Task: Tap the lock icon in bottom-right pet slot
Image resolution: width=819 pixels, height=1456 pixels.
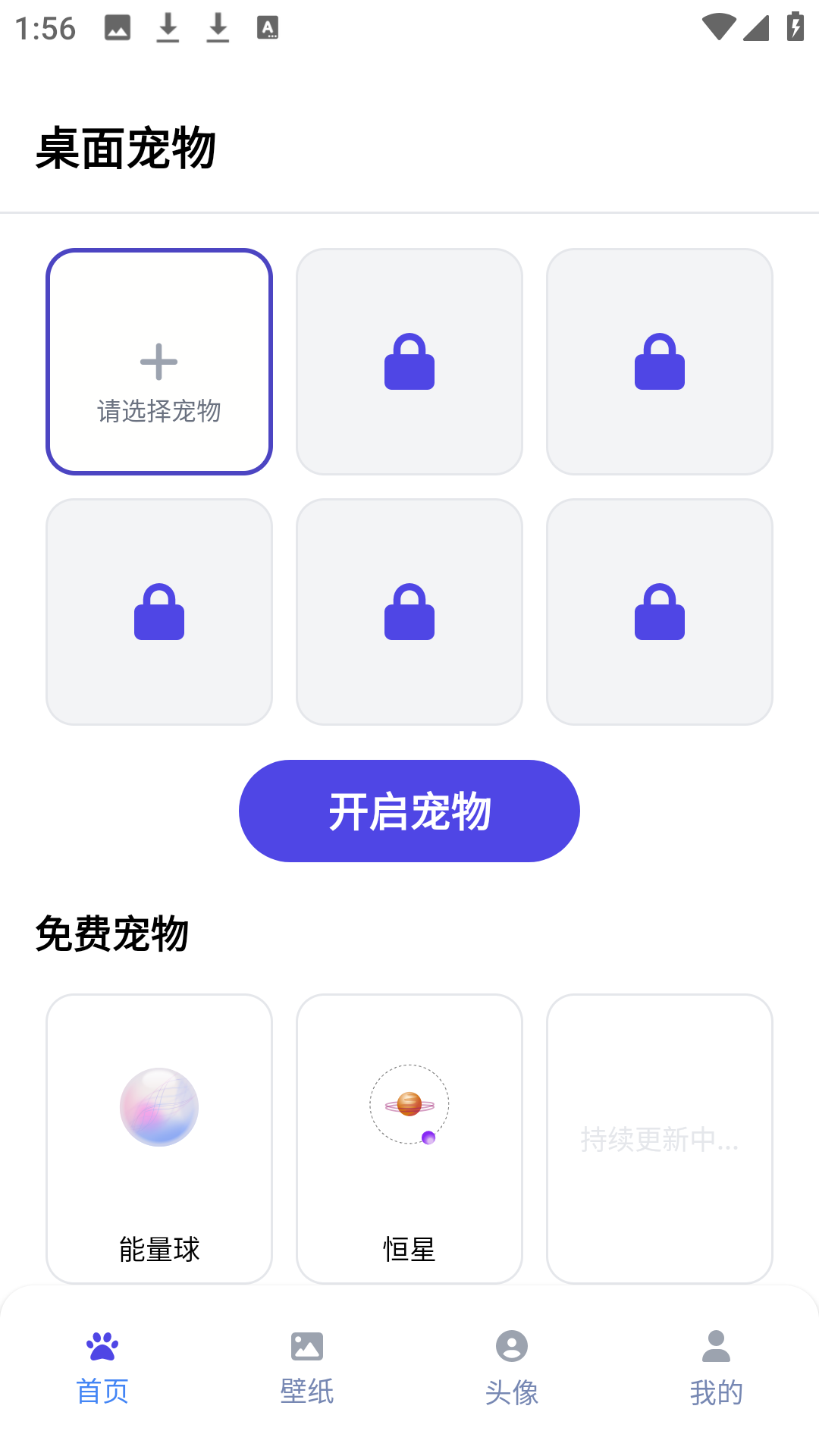Action: click(x=661, y=611)
